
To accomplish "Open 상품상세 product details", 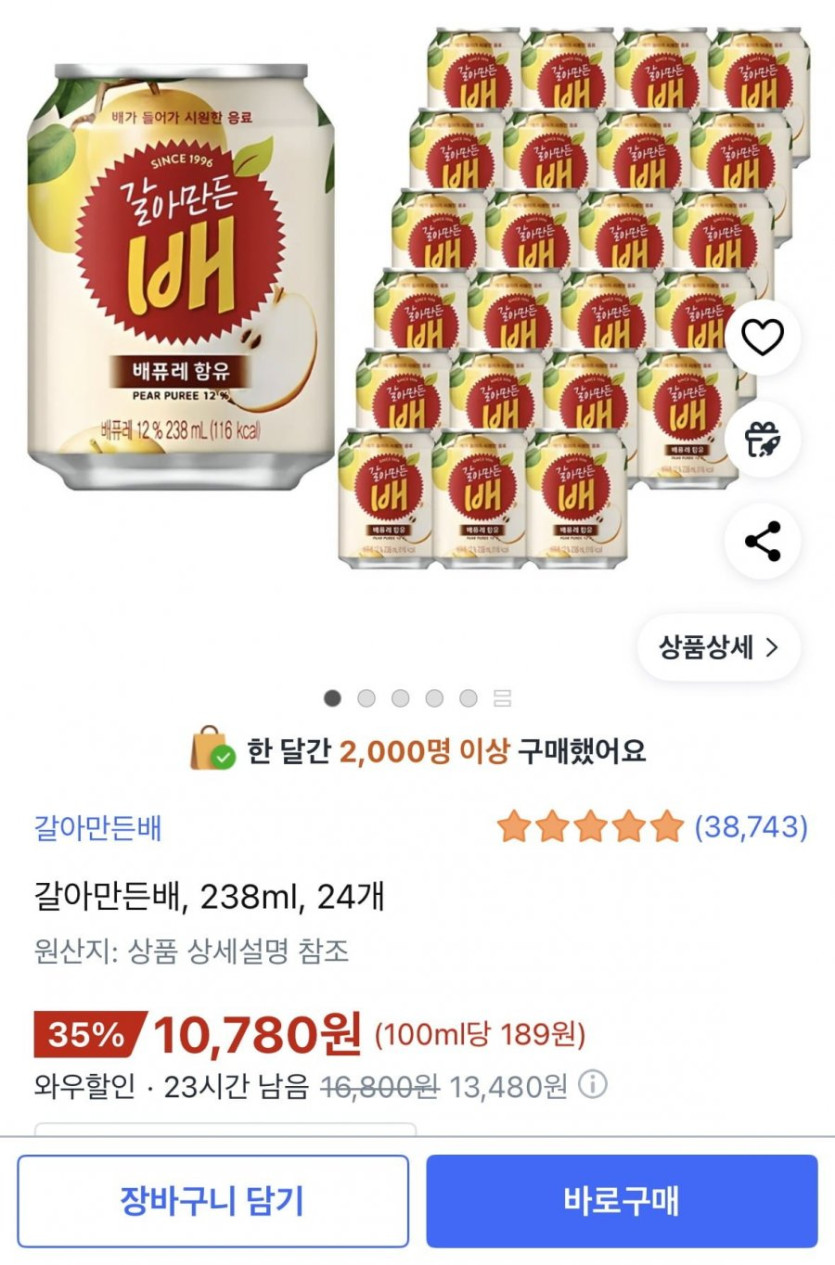I will click(718, 647).
